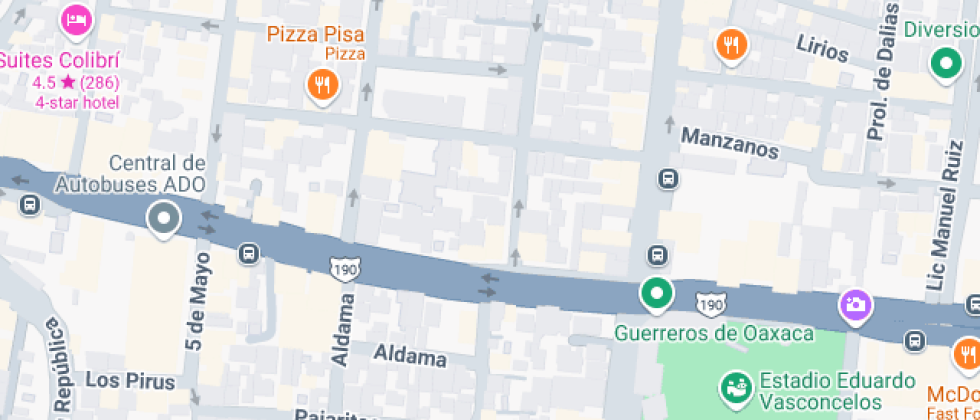Select the Estadio Eduardo Vasconcelos marker
980x420 pixels.
coord(737,387)
